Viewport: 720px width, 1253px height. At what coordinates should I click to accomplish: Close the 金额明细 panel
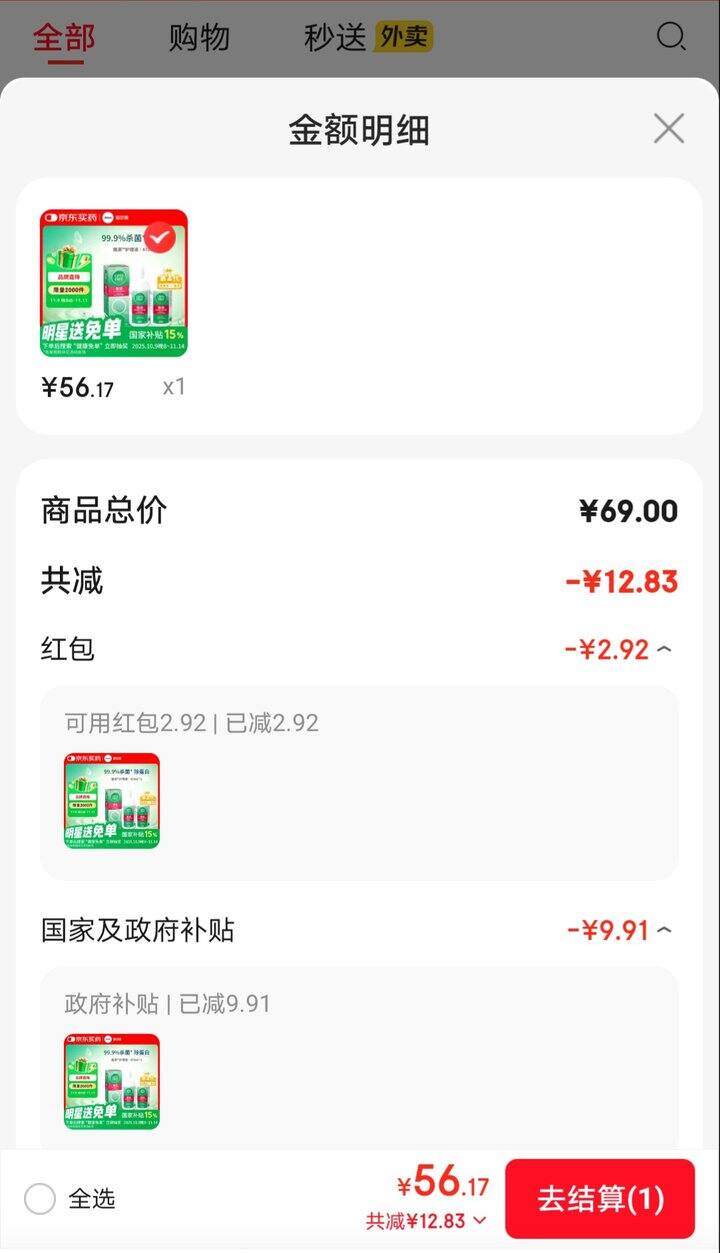point(668,129)
